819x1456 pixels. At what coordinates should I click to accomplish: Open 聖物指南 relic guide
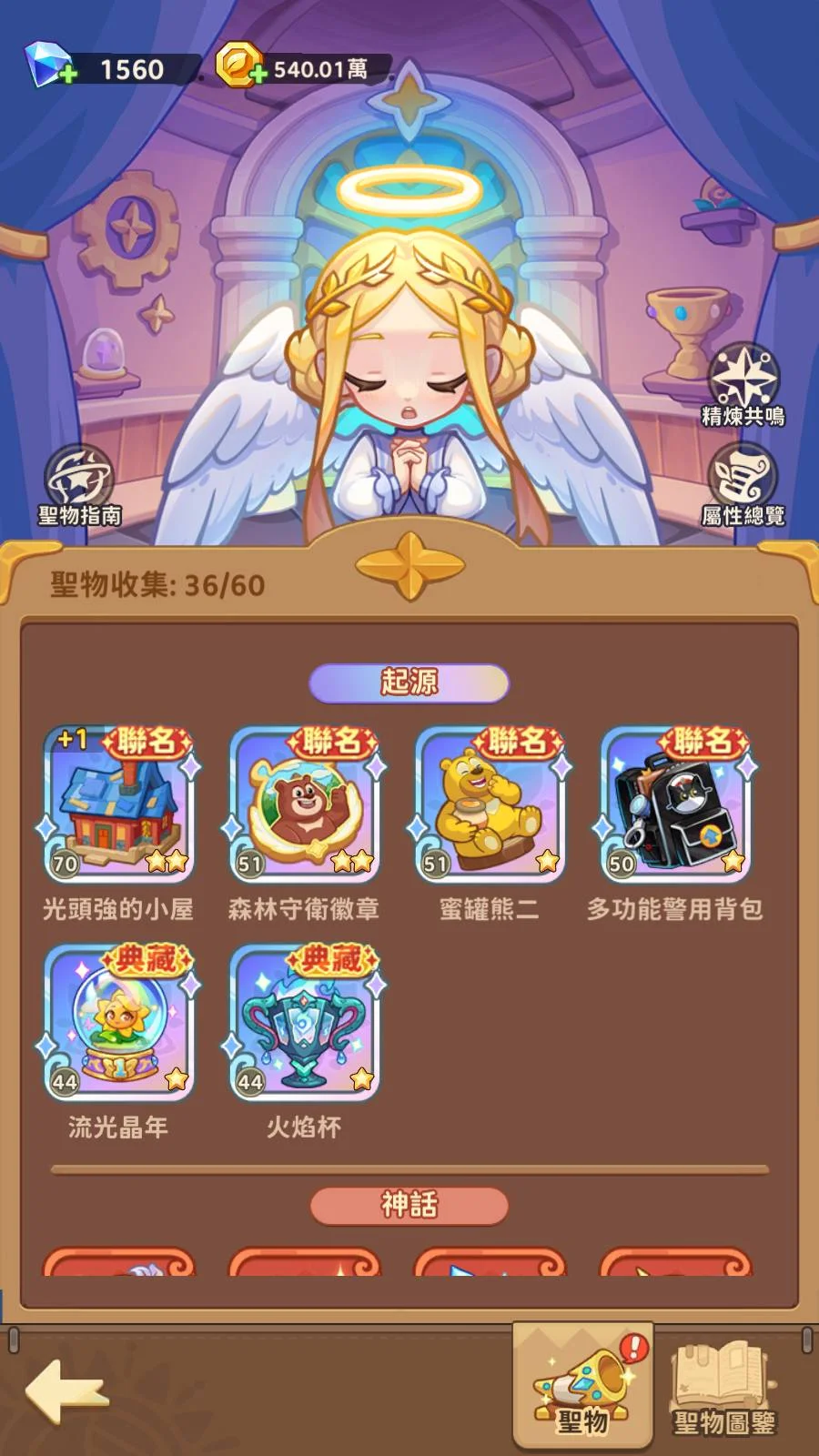tap(80, 484)
